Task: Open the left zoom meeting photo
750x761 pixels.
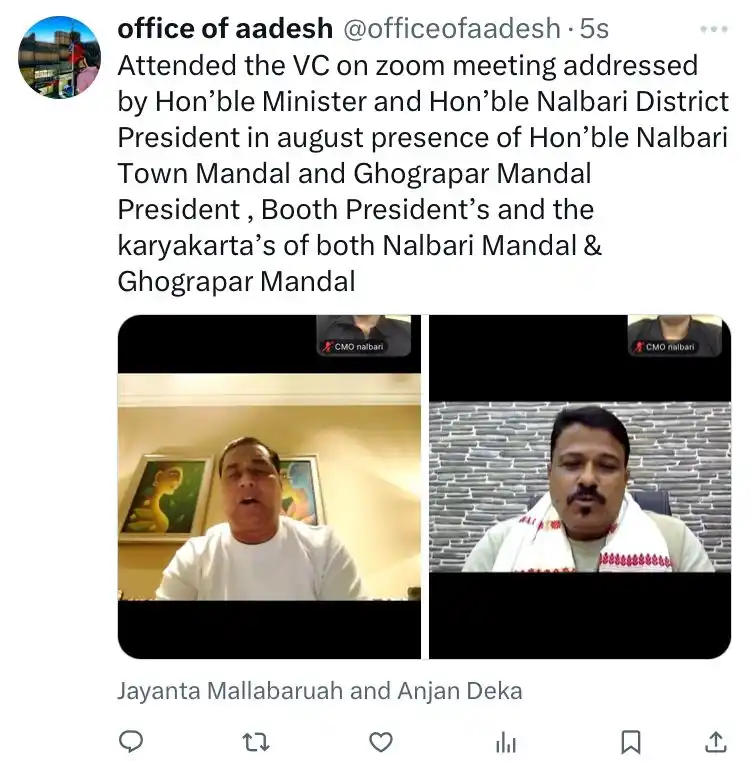Action: click(x=270, y=487)
